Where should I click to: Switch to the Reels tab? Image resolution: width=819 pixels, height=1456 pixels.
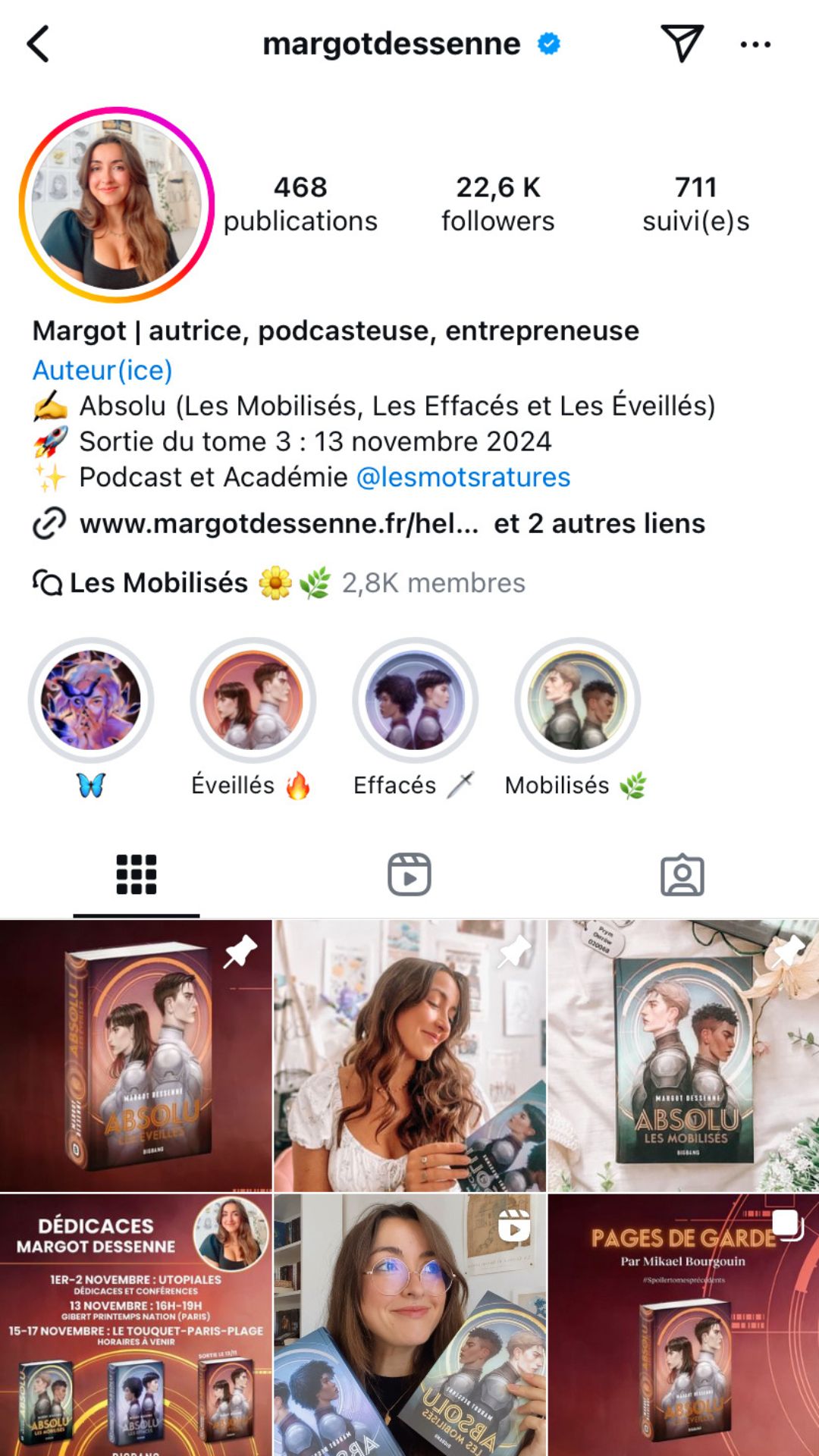coord(409,875)
